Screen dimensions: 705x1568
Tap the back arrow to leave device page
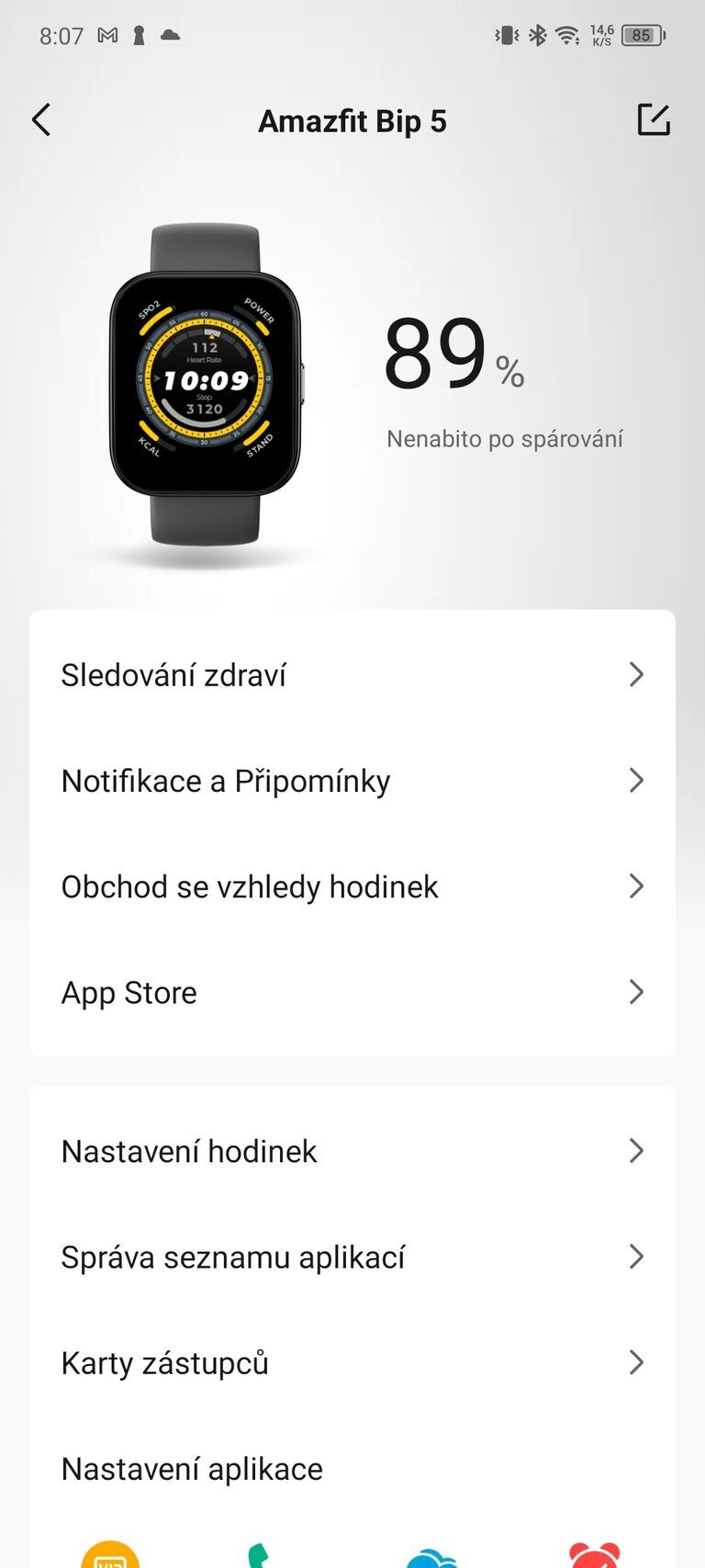(40, 119)
